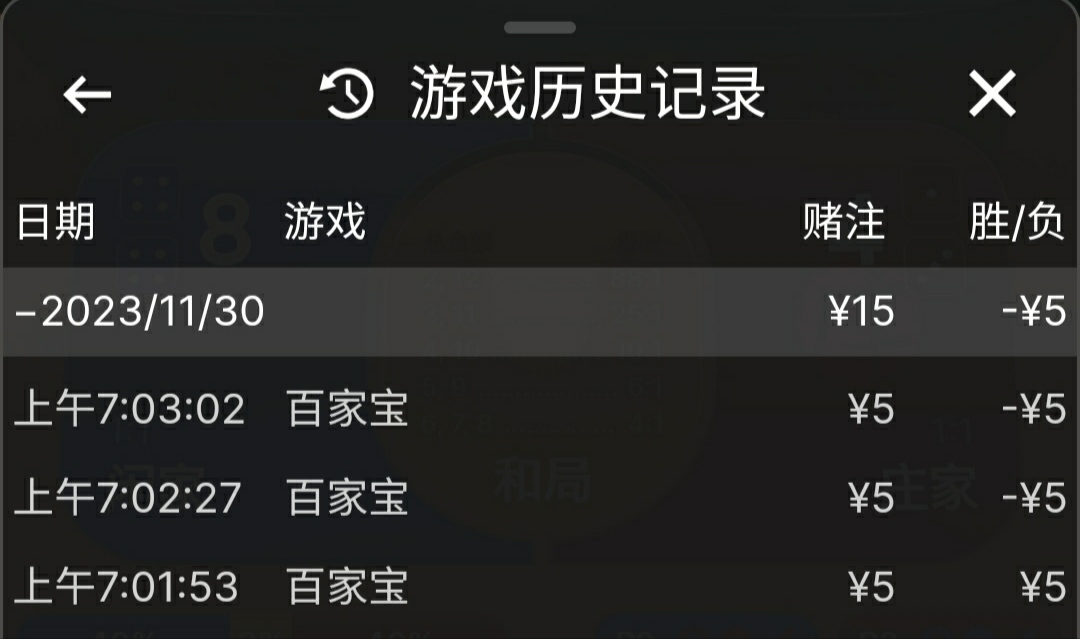Open the 上午7:03:02 百家宝 record
The height and width of the screenshot is (639, 1080).
540,410
